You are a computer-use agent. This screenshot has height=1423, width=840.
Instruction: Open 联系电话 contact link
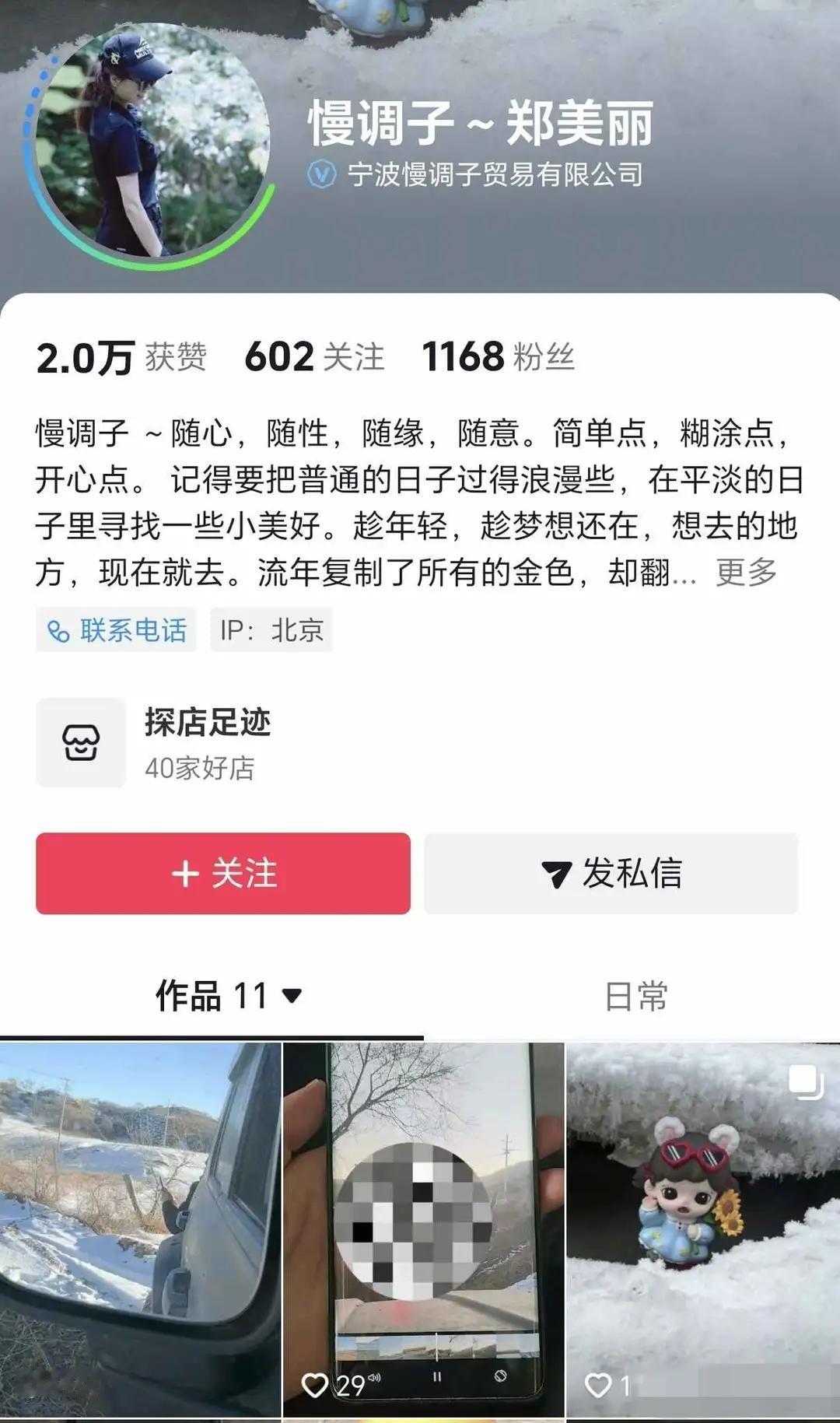pos(115,631)
